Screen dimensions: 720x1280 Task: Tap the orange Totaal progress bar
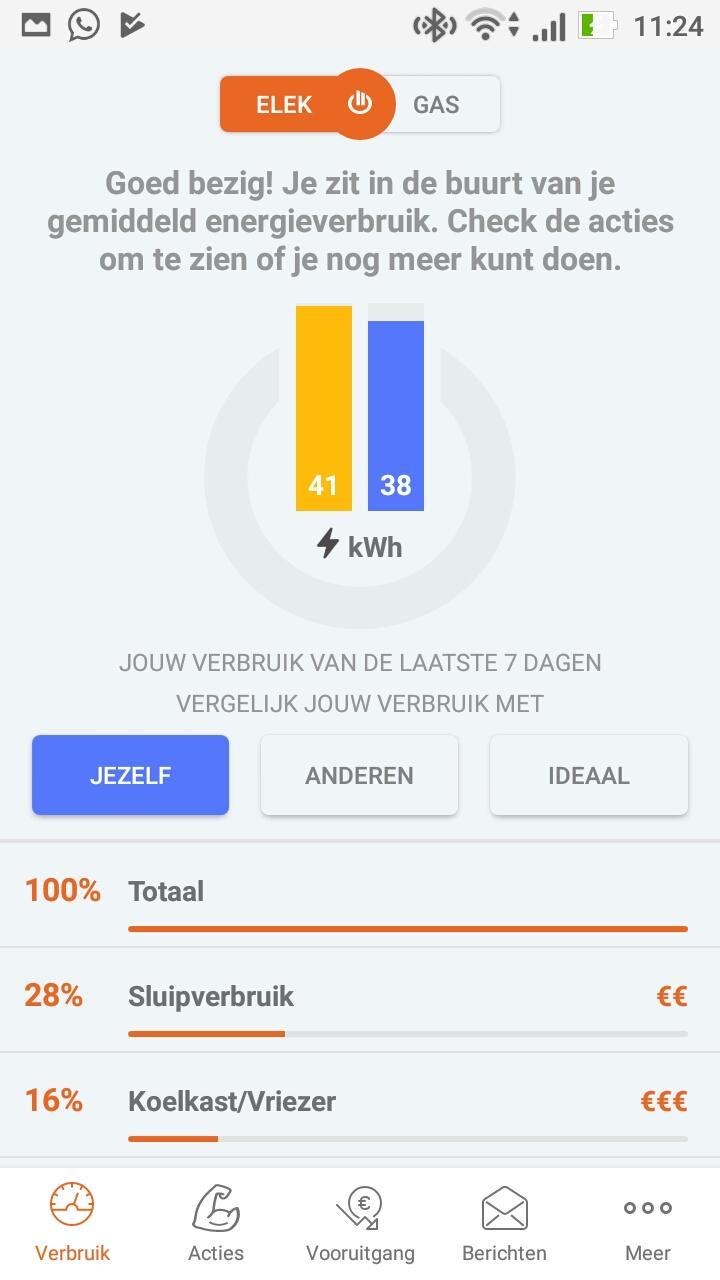408,929
